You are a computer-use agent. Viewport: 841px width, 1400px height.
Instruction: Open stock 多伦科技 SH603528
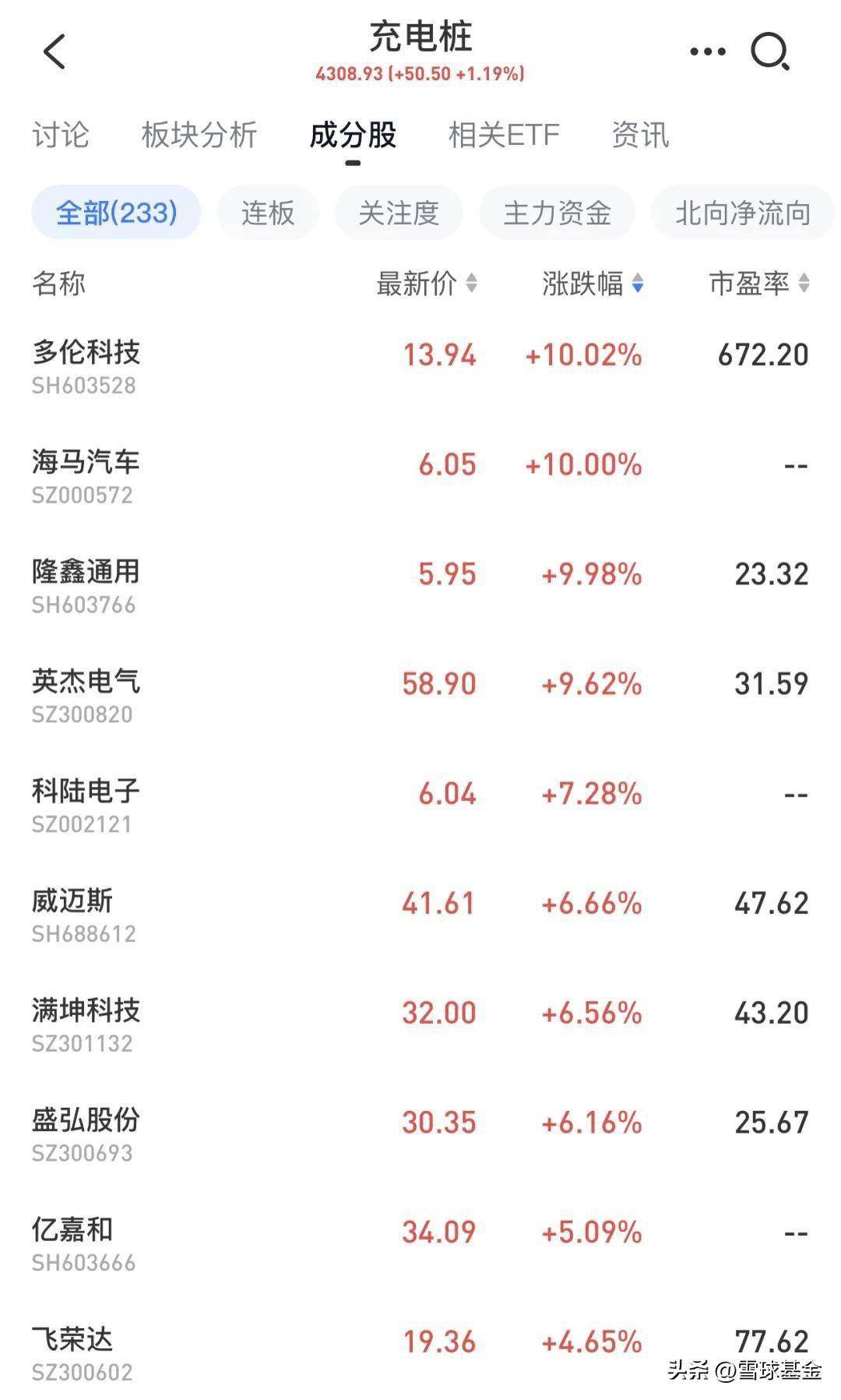[420, 366]
